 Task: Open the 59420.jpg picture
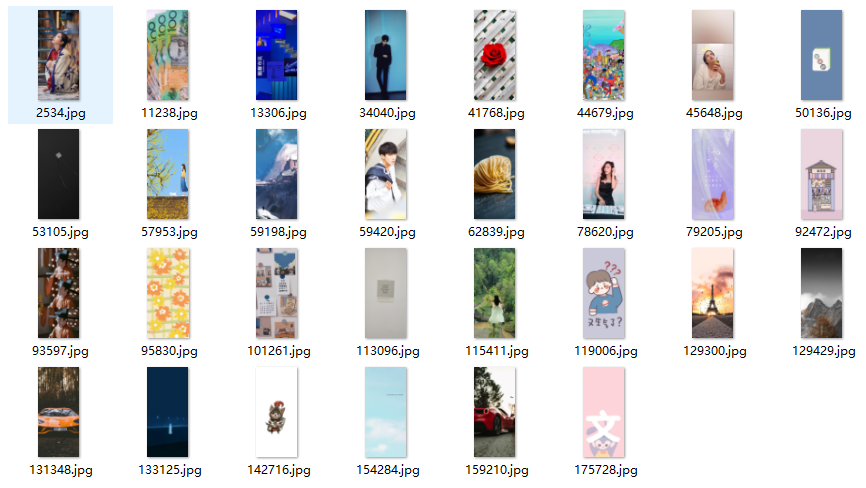tap(386, 174)
